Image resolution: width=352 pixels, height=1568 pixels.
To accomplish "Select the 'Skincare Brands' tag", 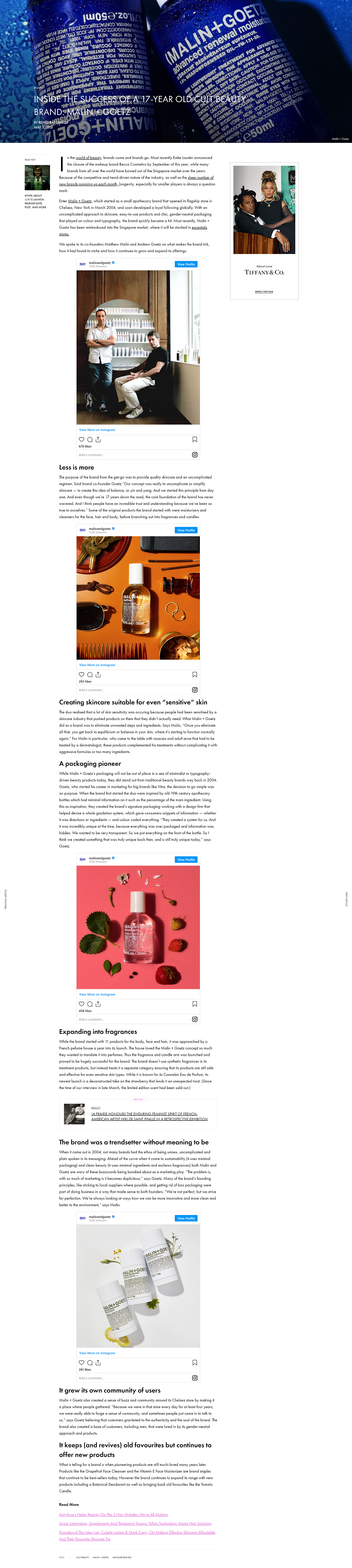I will click(x=122, y=1558).
